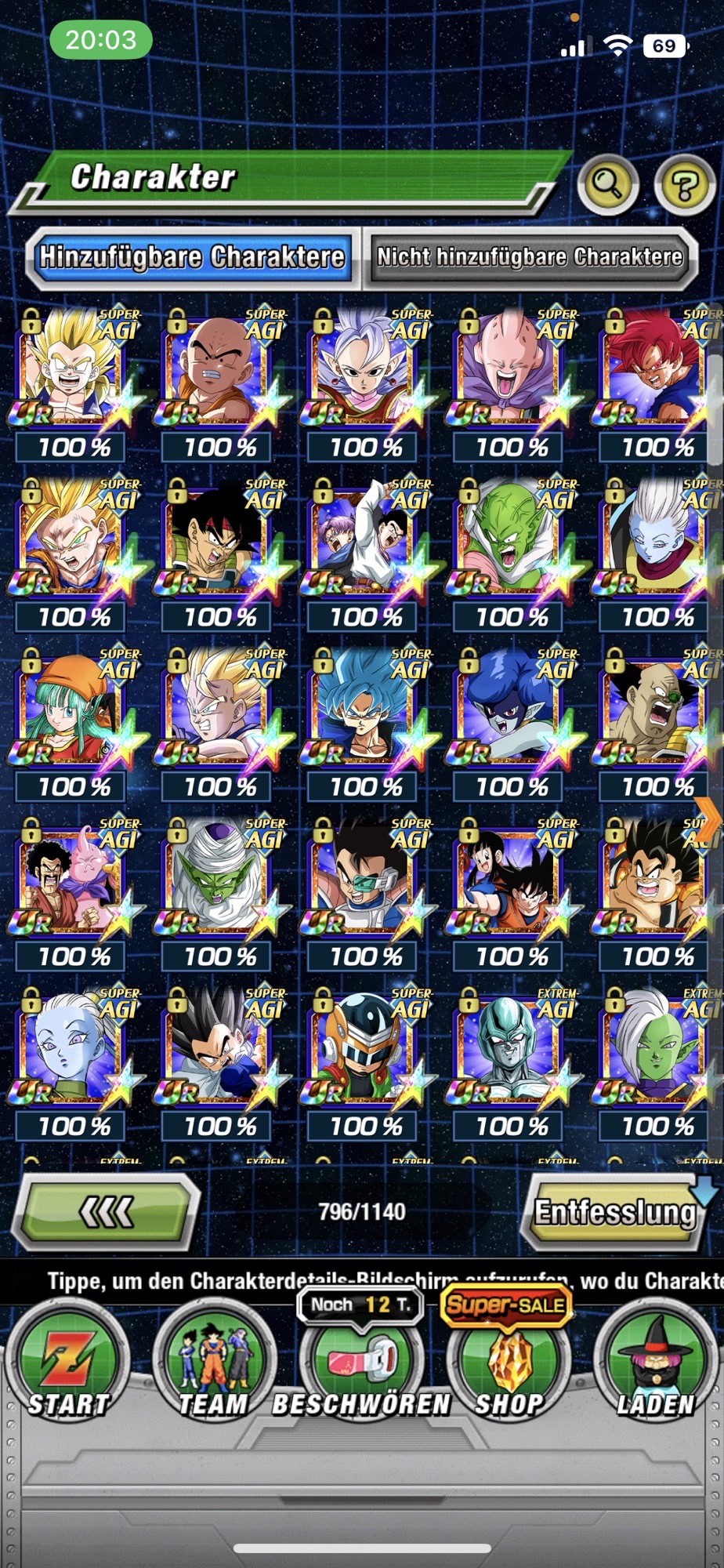Switch to Nicht hinzufügbare Charaktere tab

[530, 257]
